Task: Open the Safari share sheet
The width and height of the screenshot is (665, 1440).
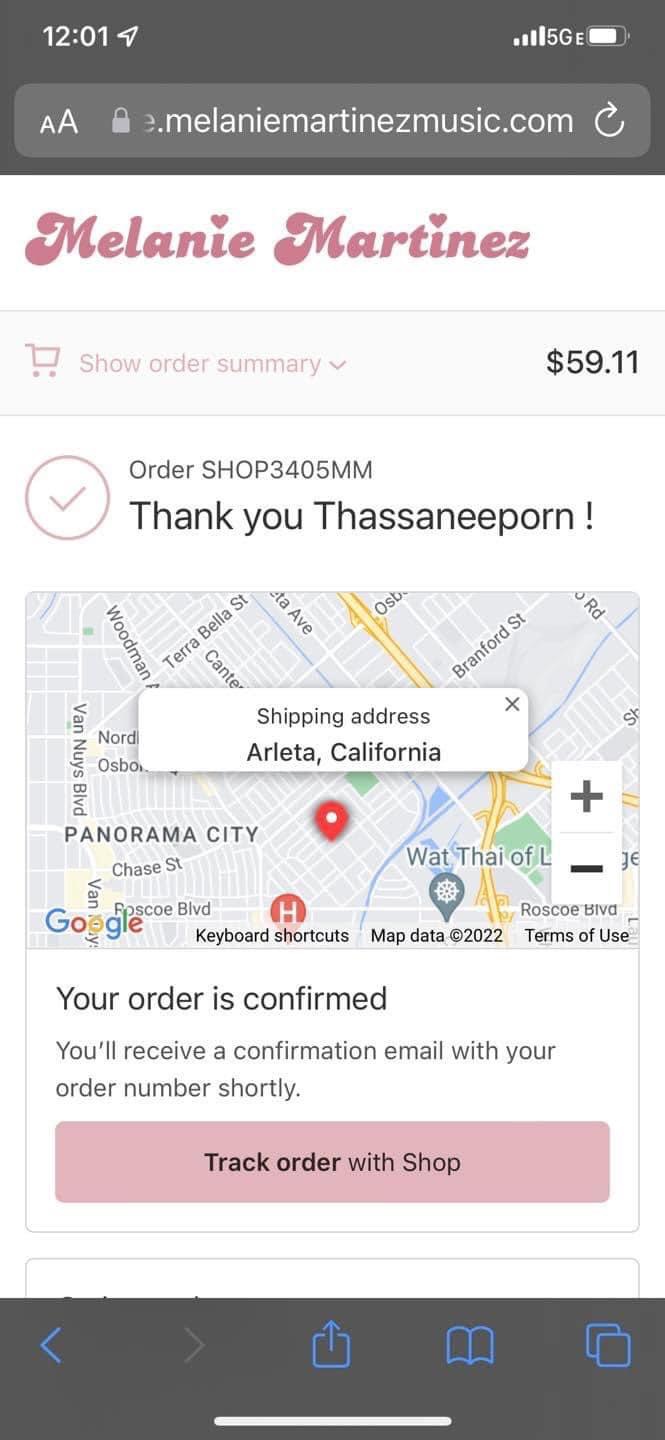Action: [331, 1345]
